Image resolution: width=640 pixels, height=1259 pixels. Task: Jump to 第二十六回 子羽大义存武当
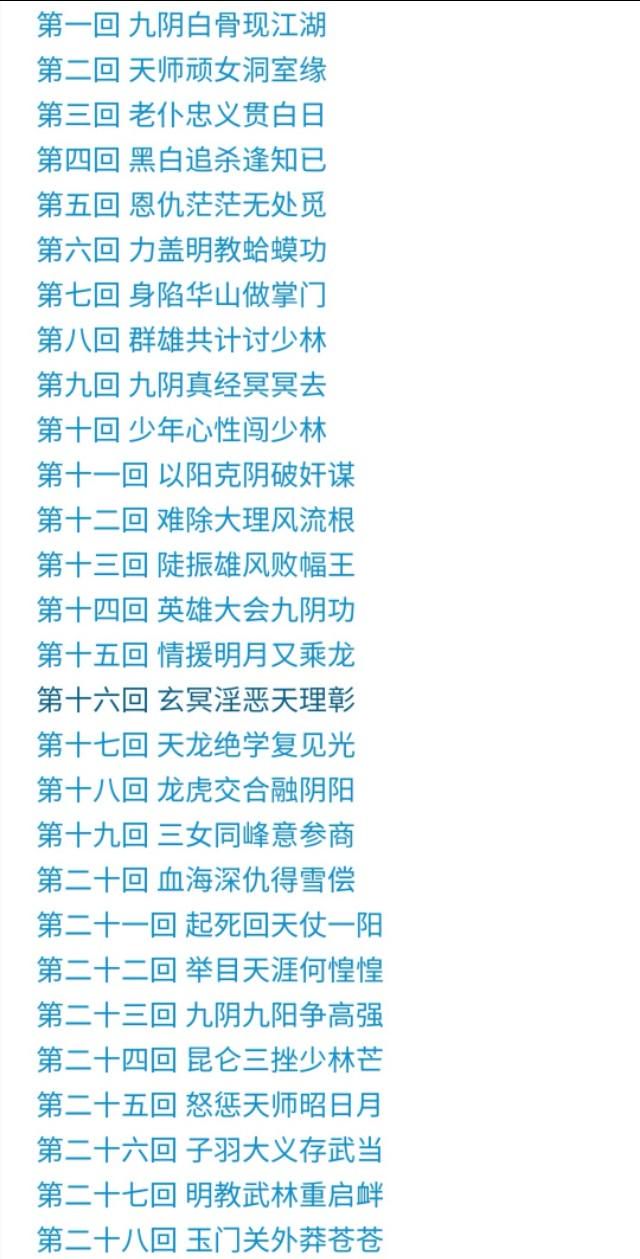[210, 1150]
